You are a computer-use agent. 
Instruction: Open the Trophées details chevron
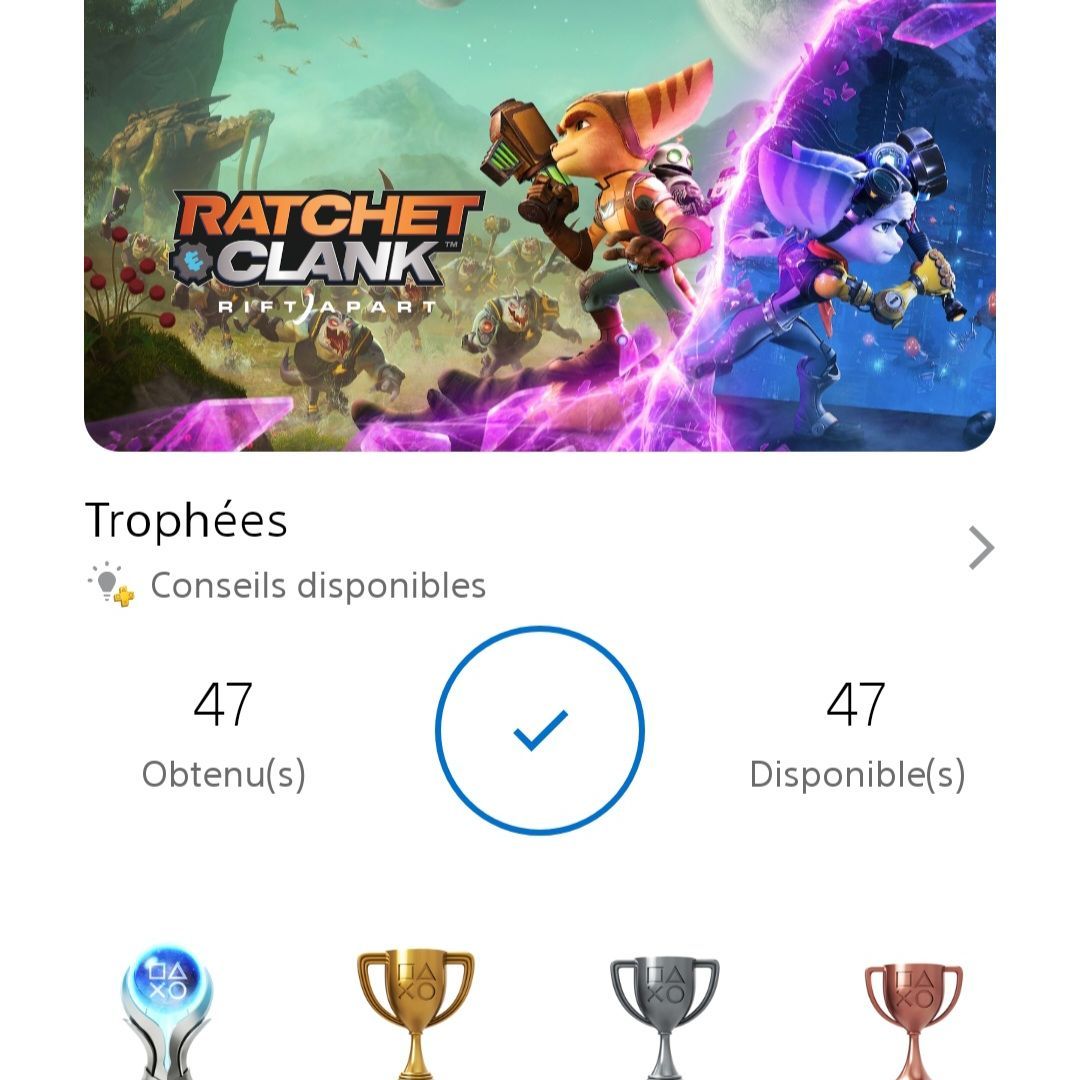[981, 548]
